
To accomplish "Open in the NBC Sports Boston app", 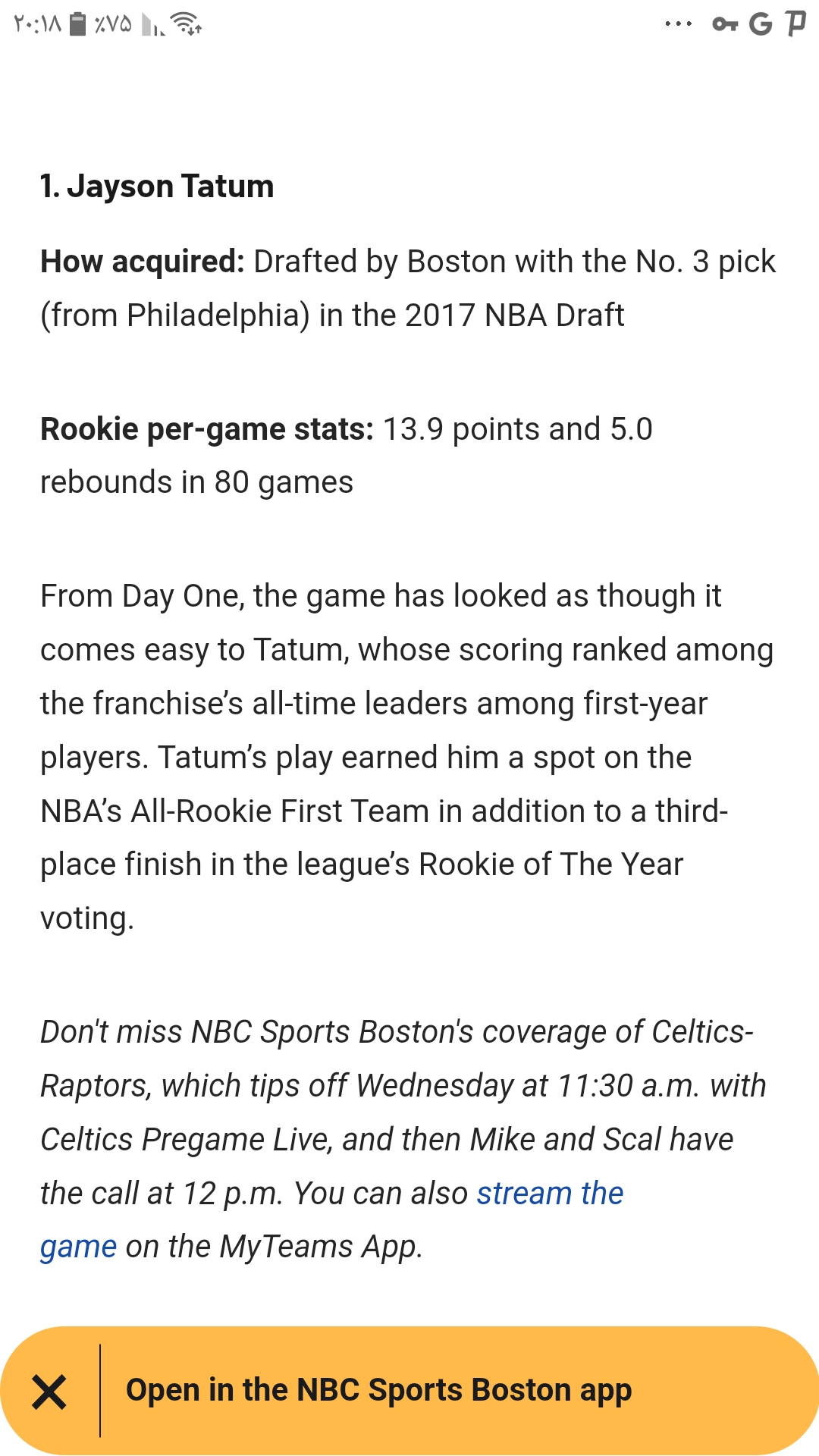I will pyautogui.click(x=378, y=1390).
